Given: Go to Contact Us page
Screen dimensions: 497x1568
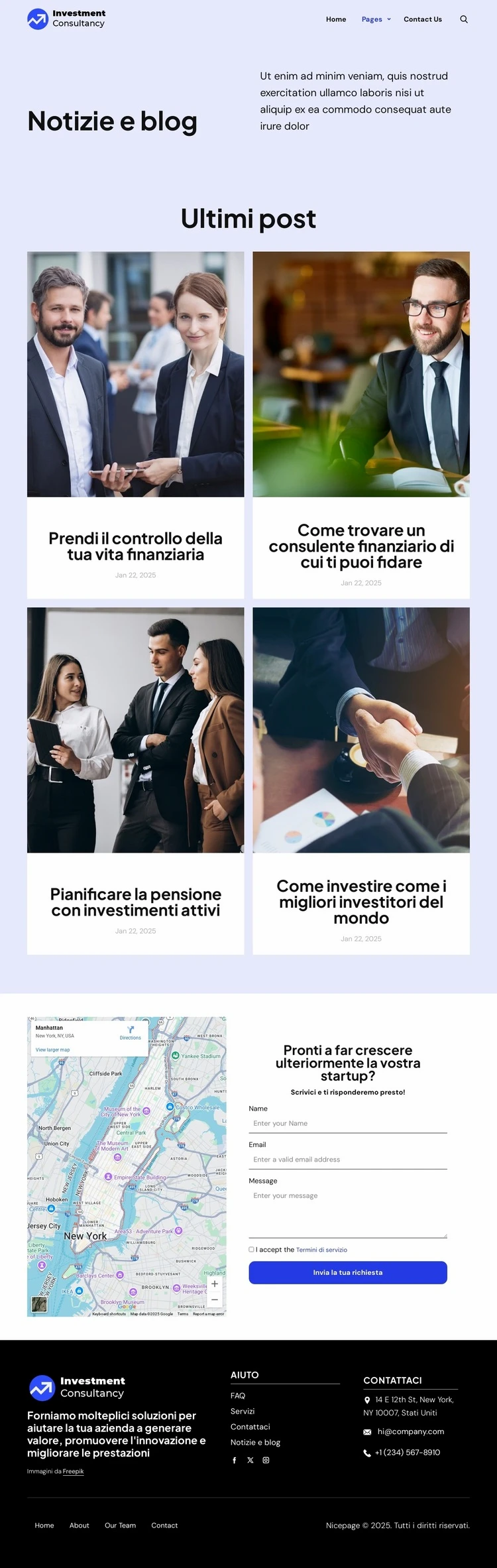Looking at the screenshot, I should click(x=423, y=19).
